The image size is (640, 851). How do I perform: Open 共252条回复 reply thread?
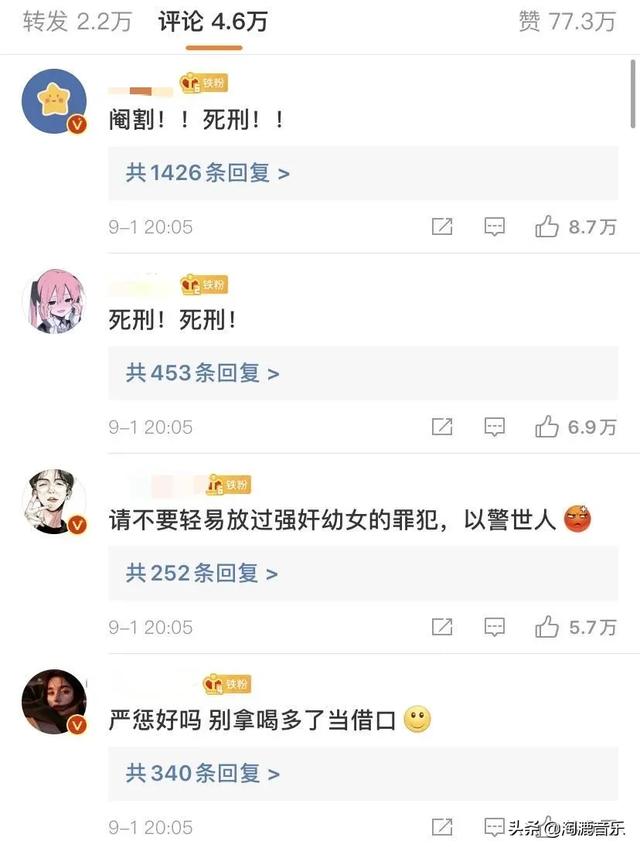click(201, 573)
